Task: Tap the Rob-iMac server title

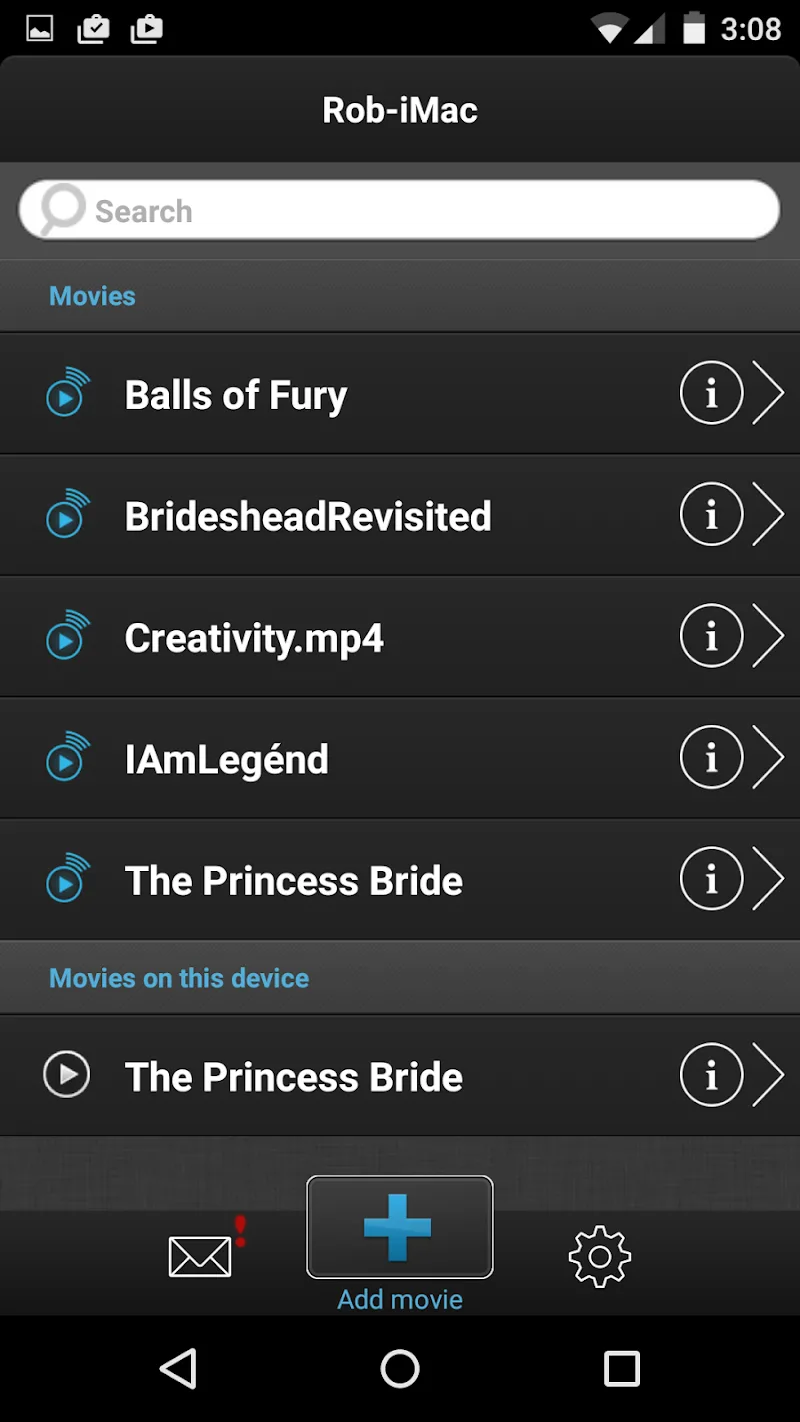Action: tap(400, 109)
